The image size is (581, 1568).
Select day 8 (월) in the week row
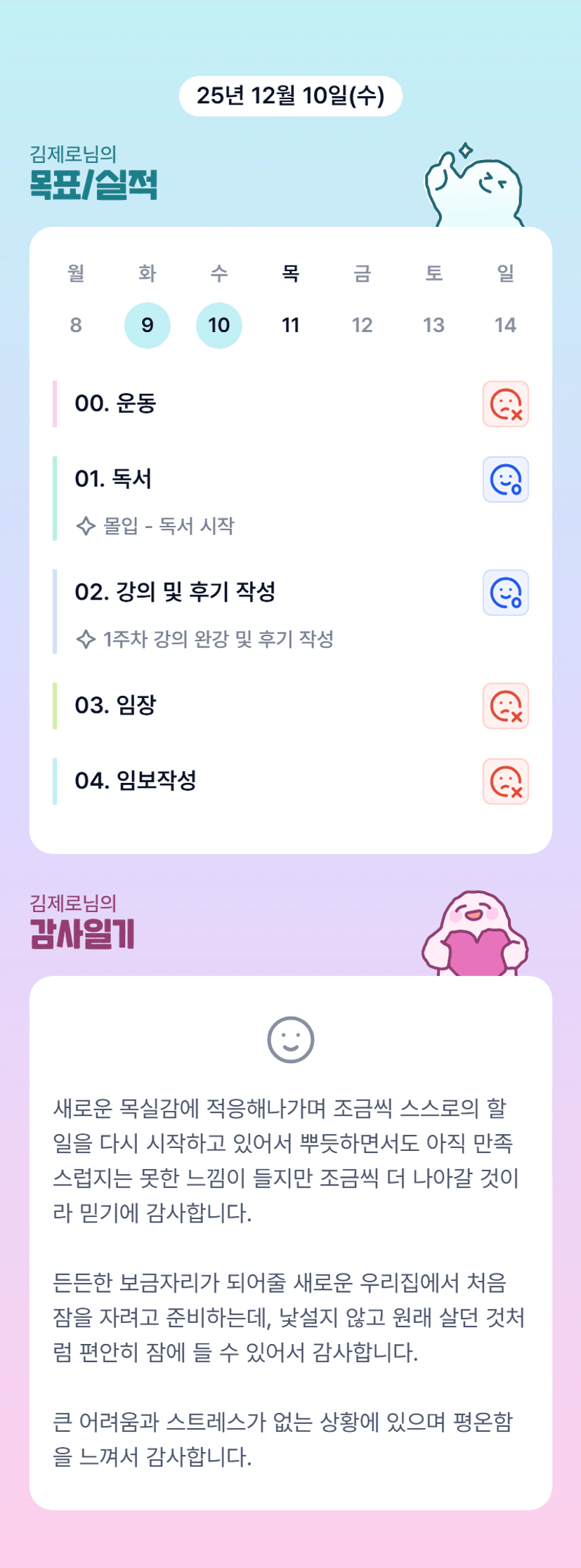coord(76,325)
